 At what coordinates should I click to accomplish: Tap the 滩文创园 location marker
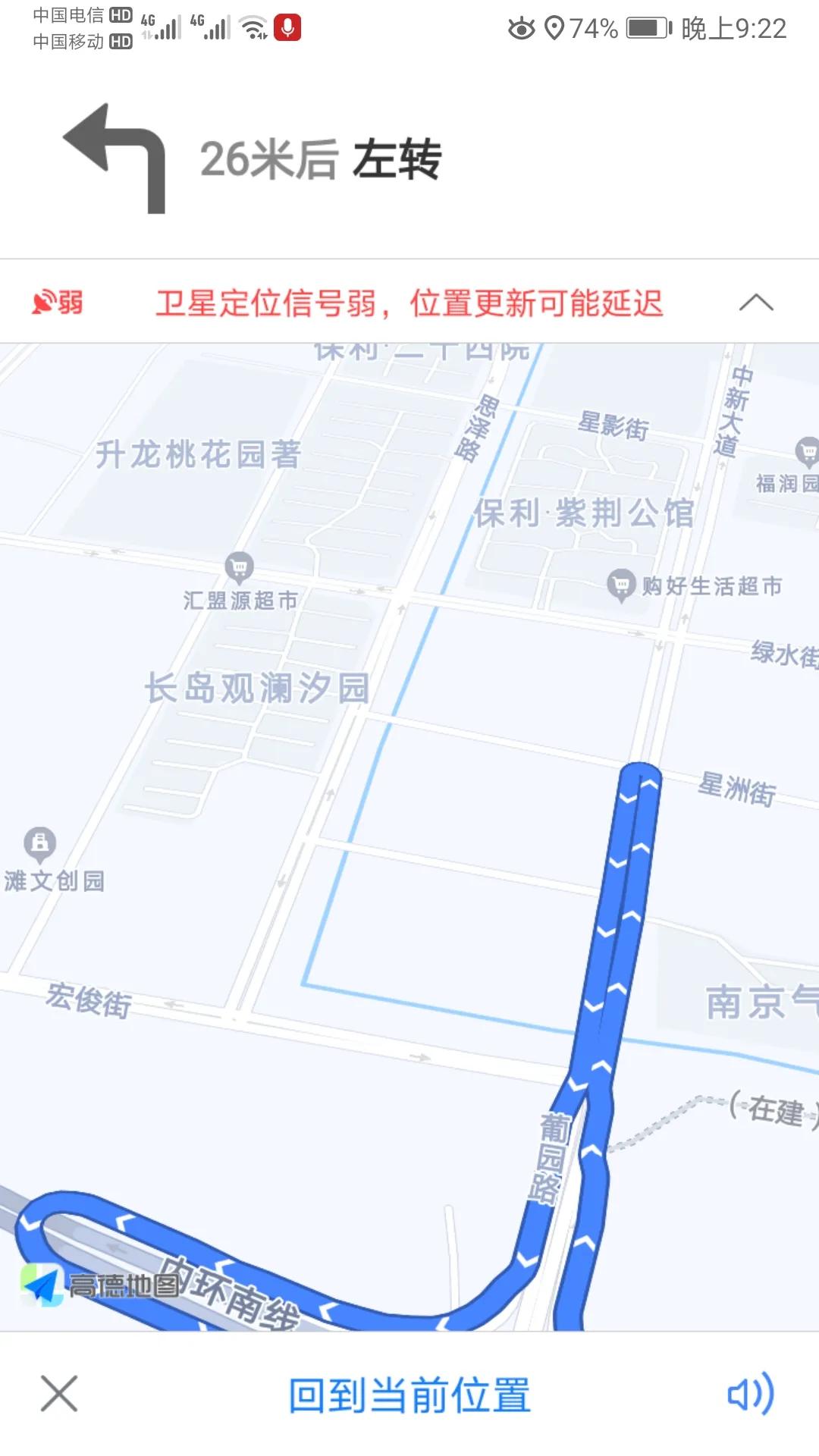[x=39, y=842]
